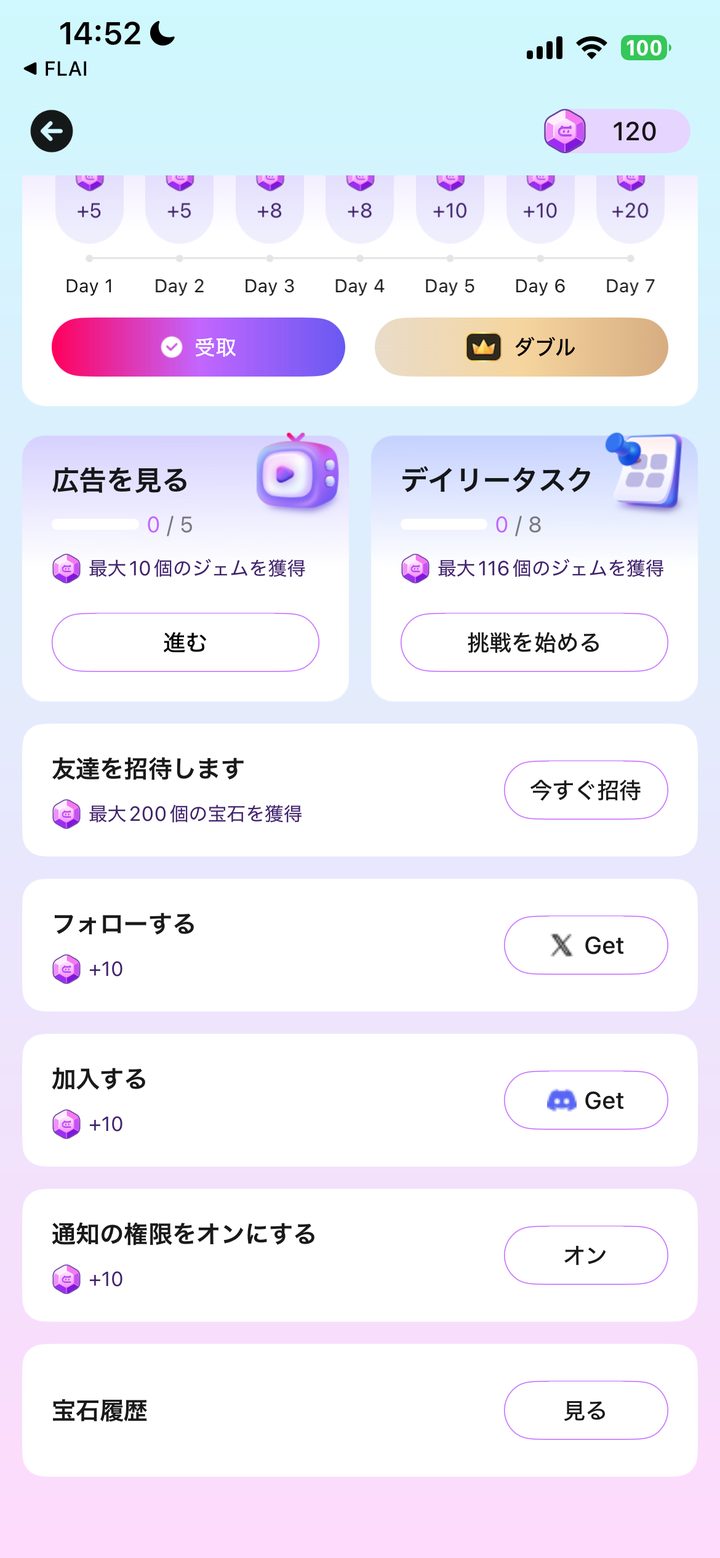Open the 120 gem balance pill
Image resolution: width=720 pixels, height=1558 pixels.
point(617,131)
